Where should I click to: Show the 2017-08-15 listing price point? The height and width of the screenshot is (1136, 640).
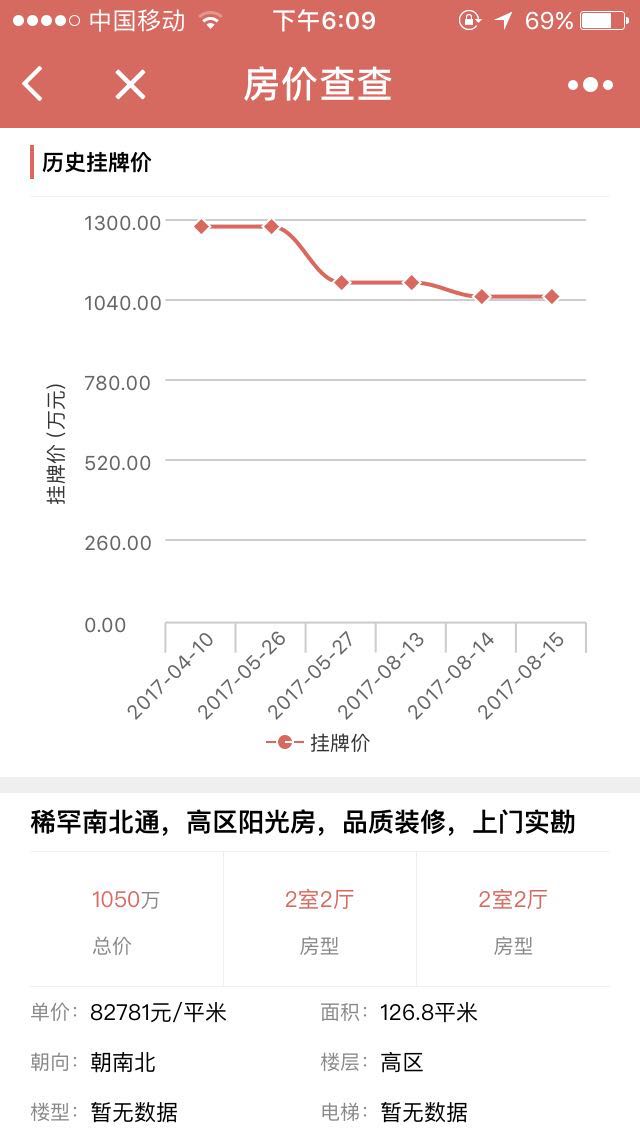click(552, 296)
